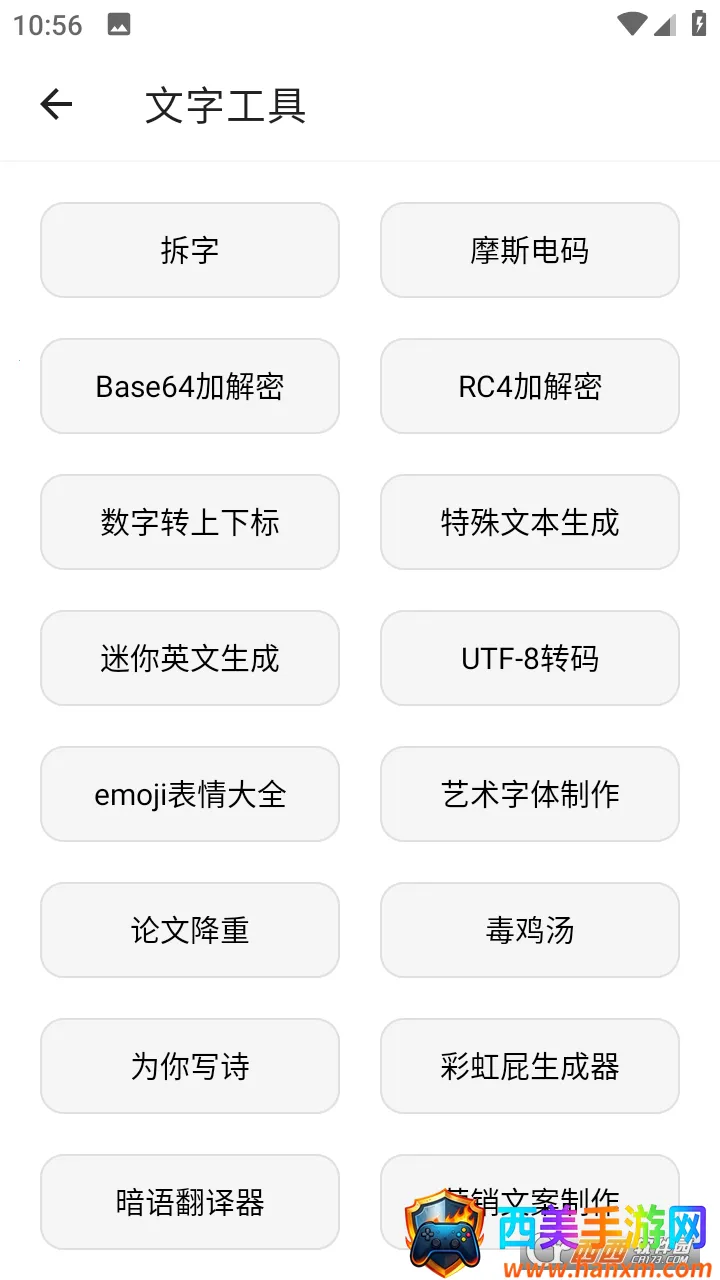
Task: Select 论文降重 tool
Action: [190, 930]
